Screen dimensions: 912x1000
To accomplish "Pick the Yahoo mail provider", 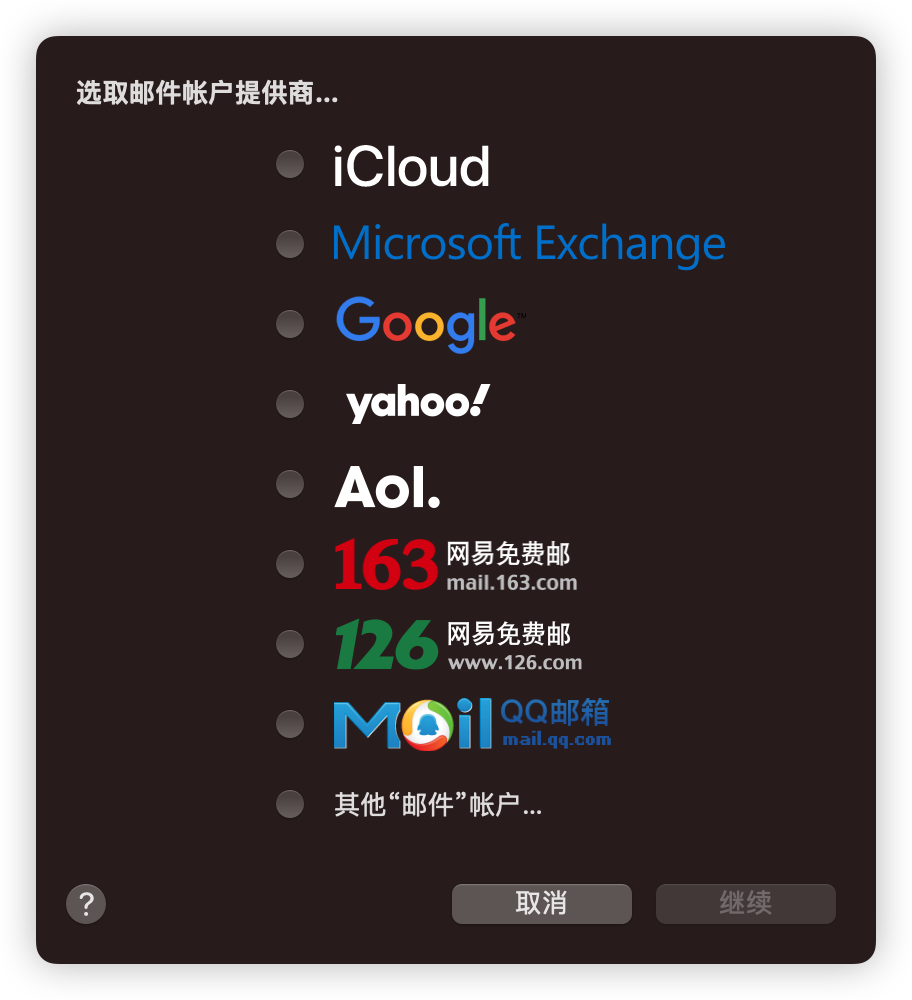I will click(290, 404).
